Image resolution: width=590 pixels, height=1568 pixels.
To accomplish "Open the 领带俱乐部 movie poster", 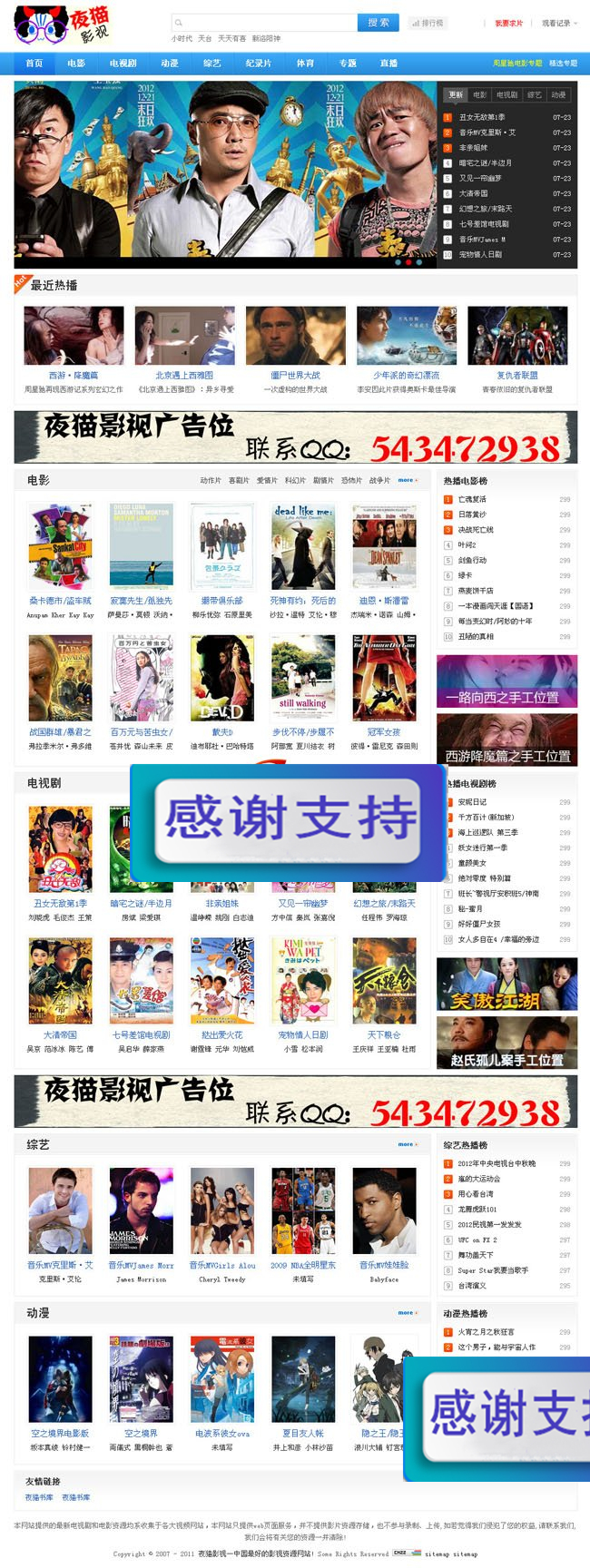I will coord(222,547).
